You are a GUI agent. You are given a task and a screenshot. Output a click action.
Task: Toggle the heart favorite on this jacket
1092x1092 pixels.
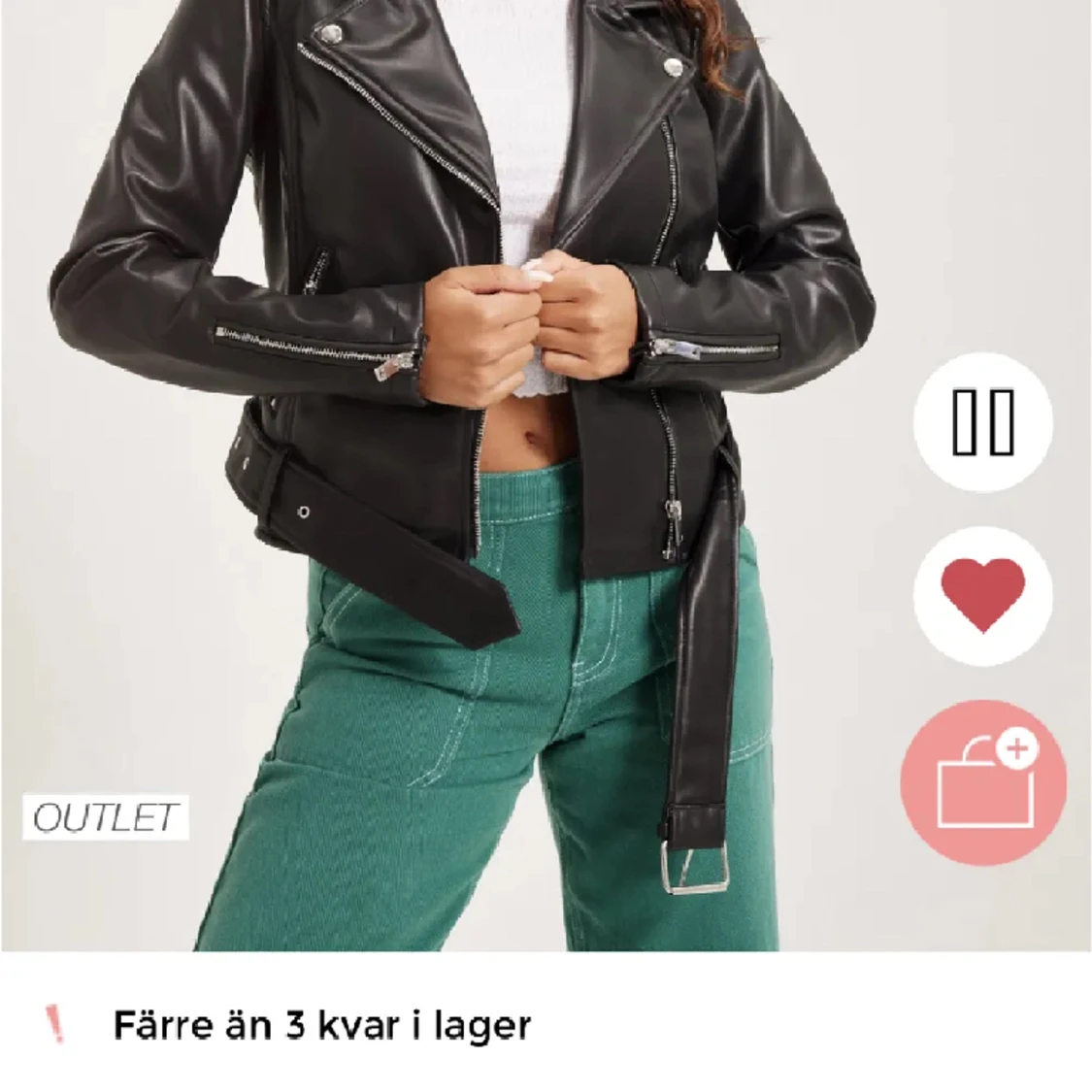(x=982, y=596)
